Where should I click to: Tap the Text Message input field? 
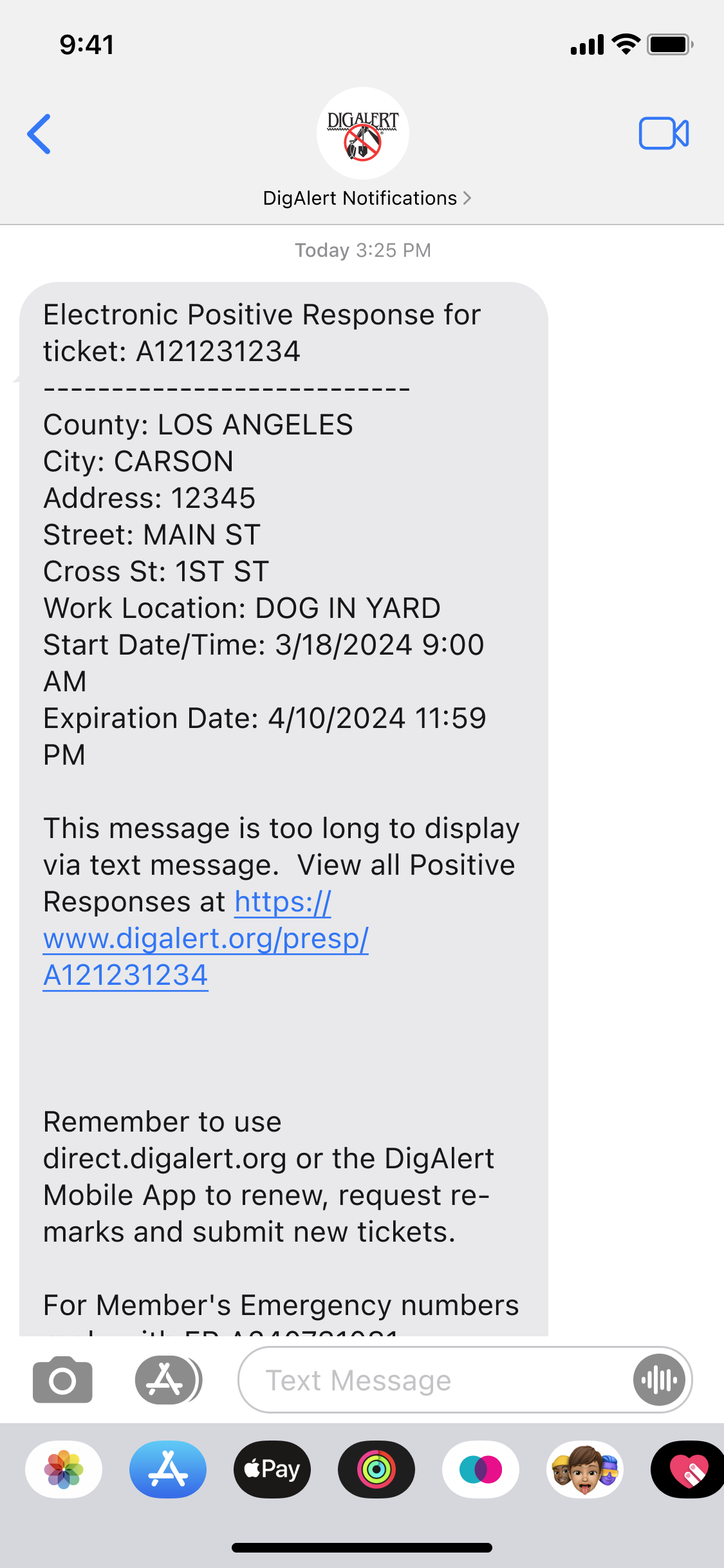[x=418, y=1379]
